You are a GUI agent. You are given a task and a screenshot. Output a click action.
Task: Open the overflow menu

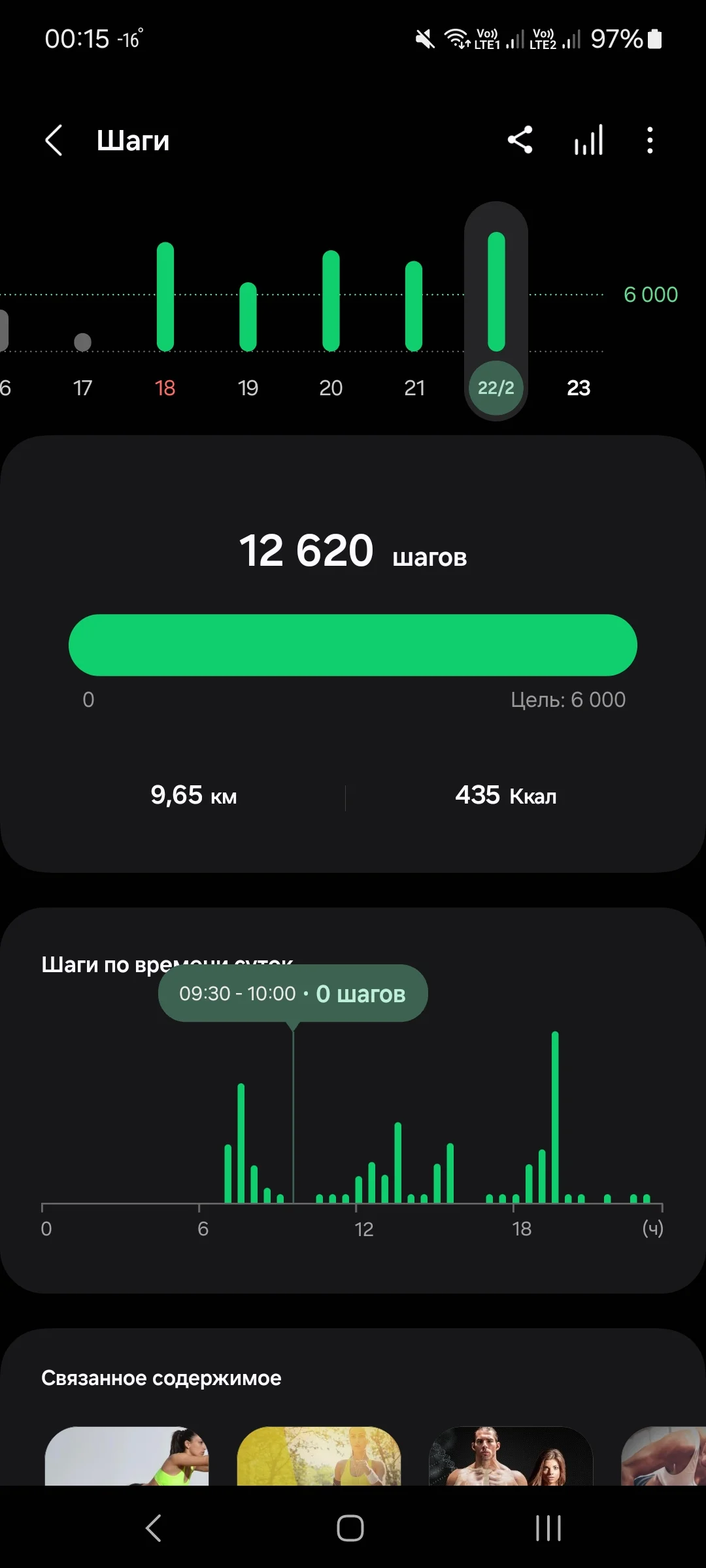coord(649,140)
